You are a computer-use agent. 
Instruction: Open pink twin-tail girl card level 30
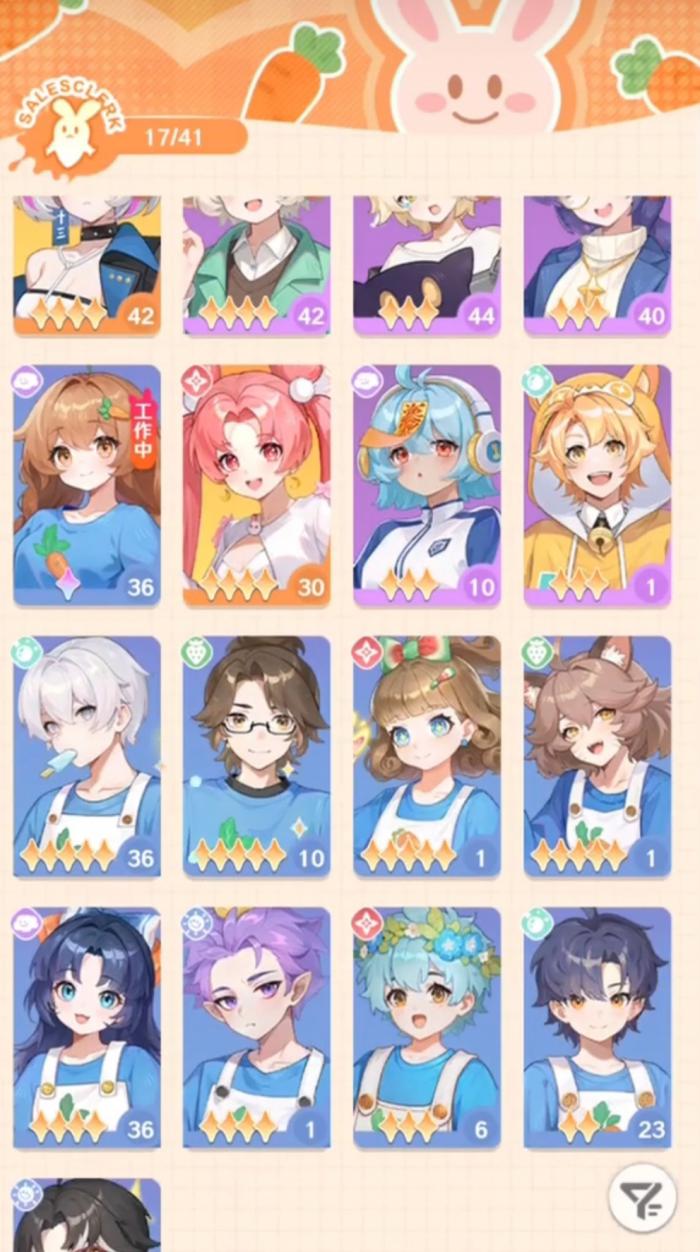(x=256, y=485)
